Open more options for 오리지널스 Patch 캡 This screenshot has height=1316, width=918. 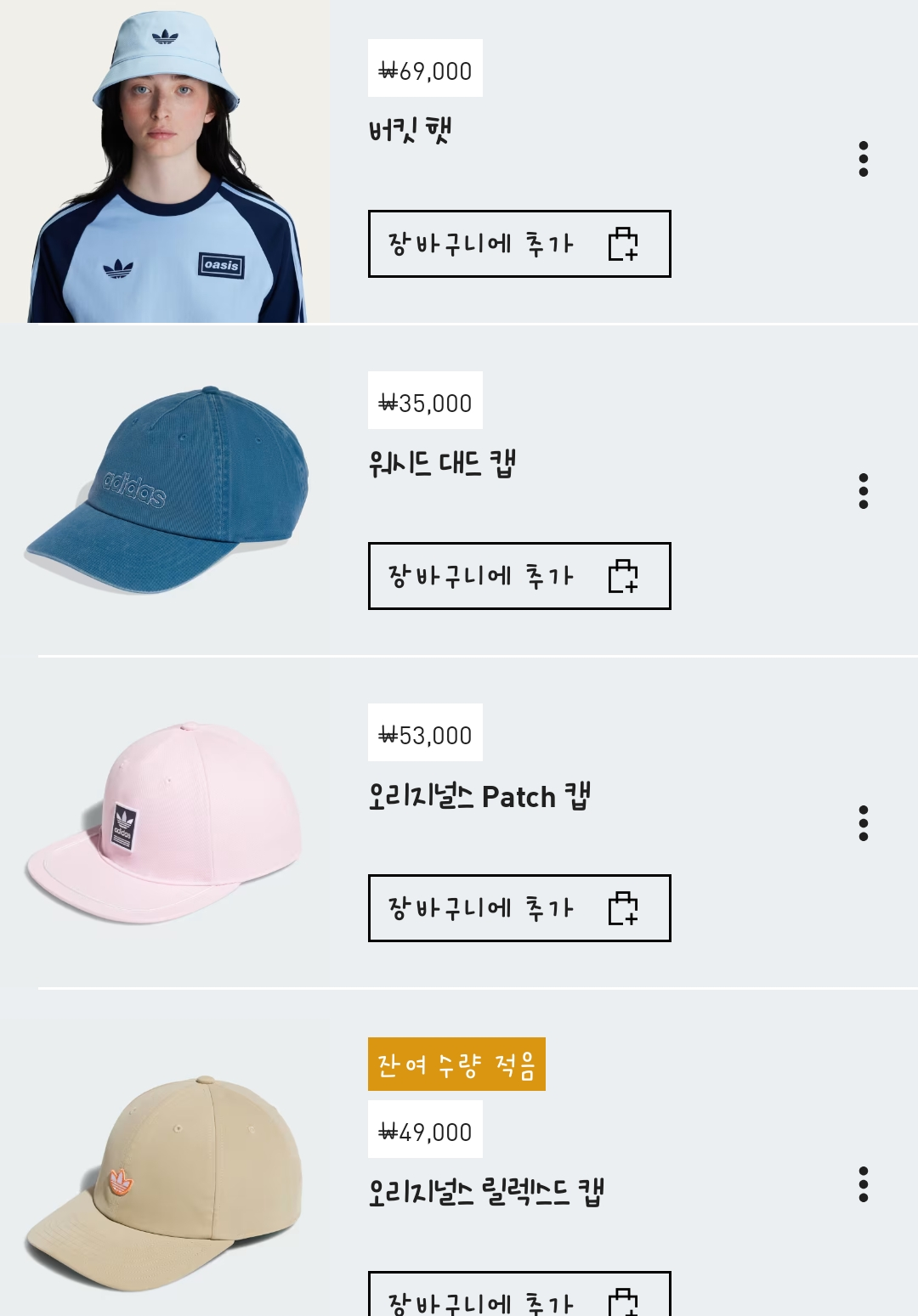point(863,823)
